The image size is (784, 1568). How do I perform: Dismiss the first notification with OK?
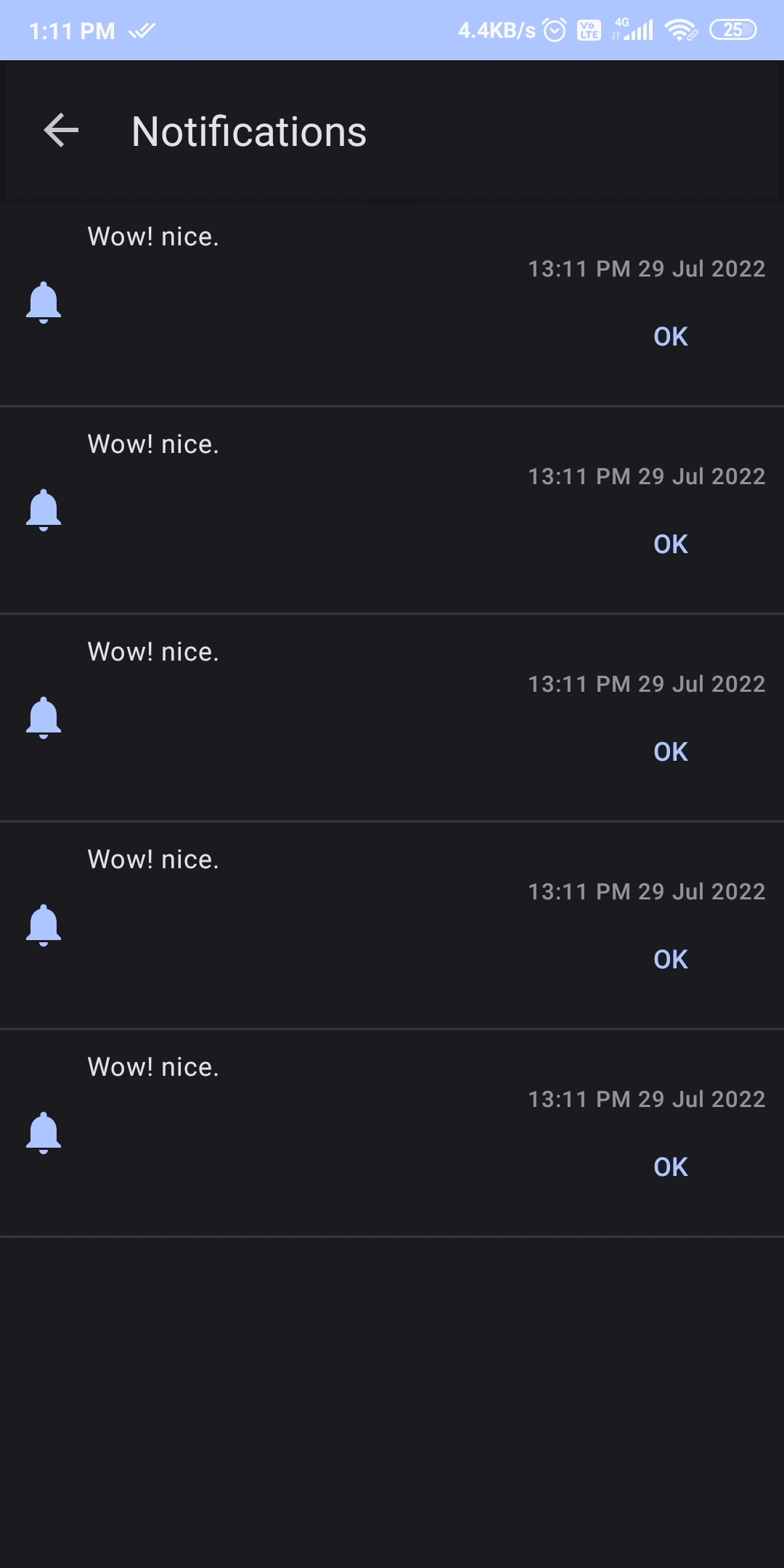pos(670,335)
